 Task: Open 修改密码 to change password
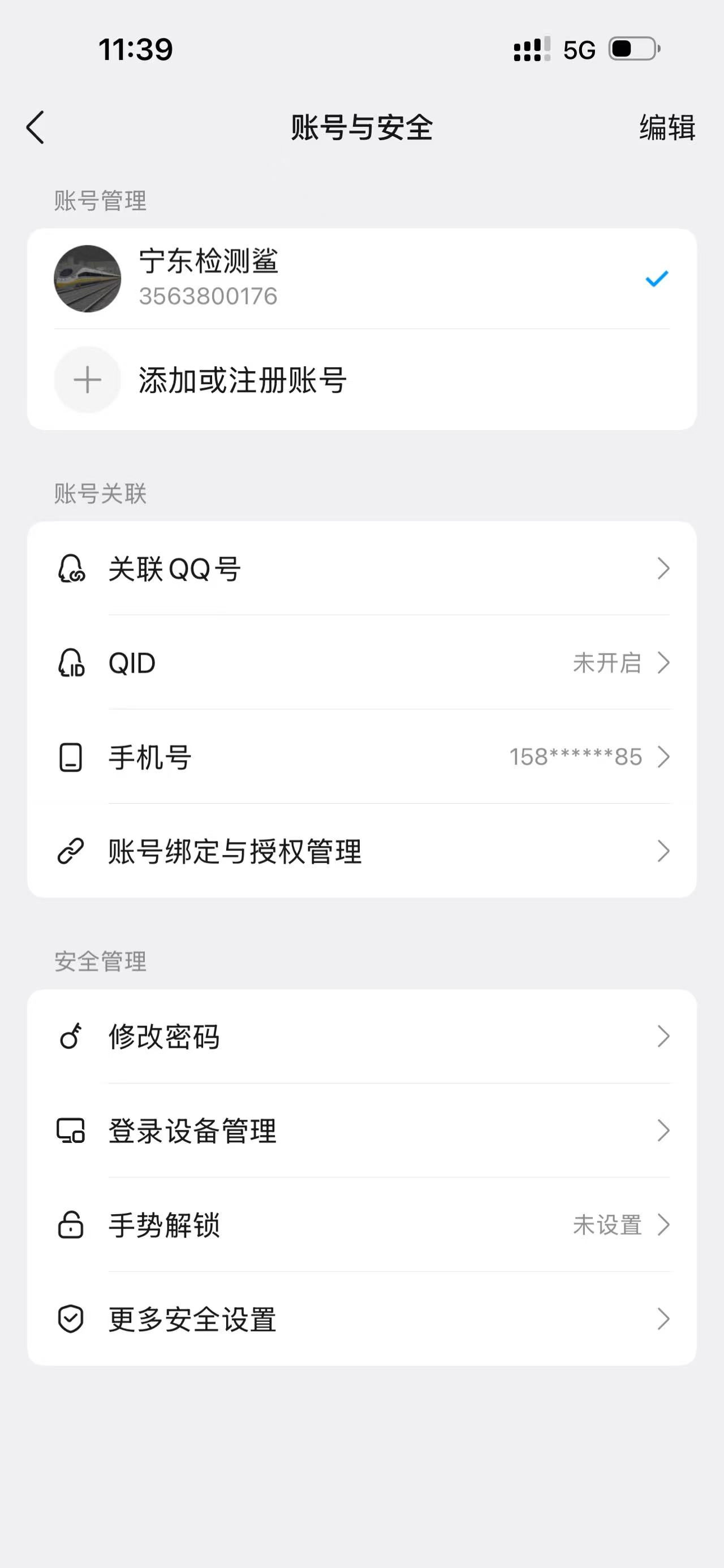click(x=361, y=1037)
